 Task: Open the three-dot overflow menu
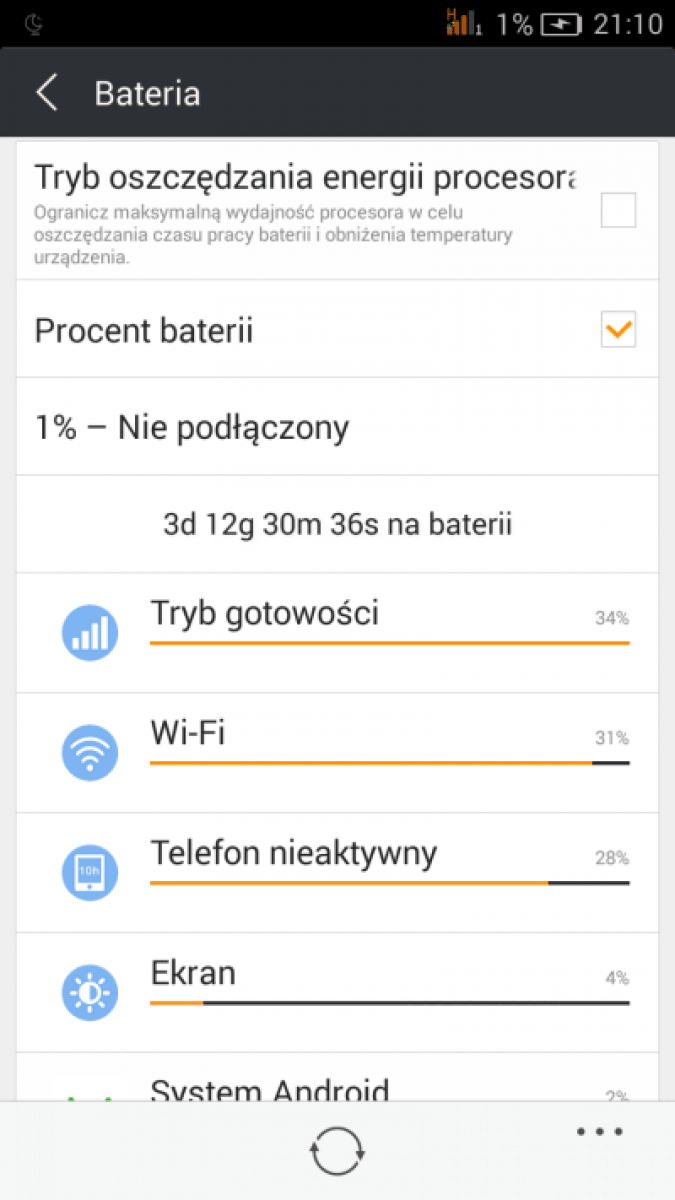(x=599, y=1132)
